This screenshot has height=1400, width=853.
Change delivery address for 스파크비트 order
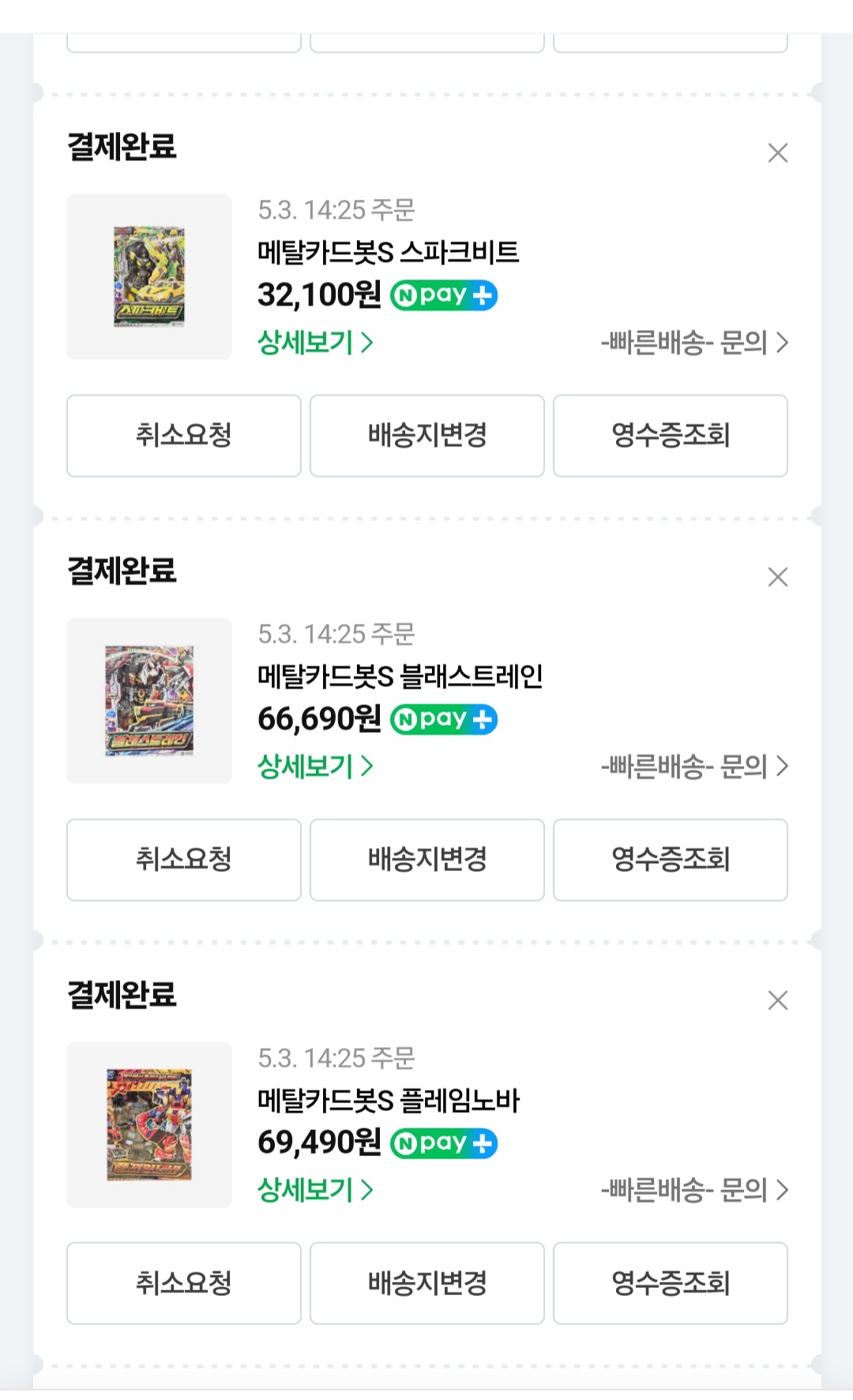(x=427, y=436)
